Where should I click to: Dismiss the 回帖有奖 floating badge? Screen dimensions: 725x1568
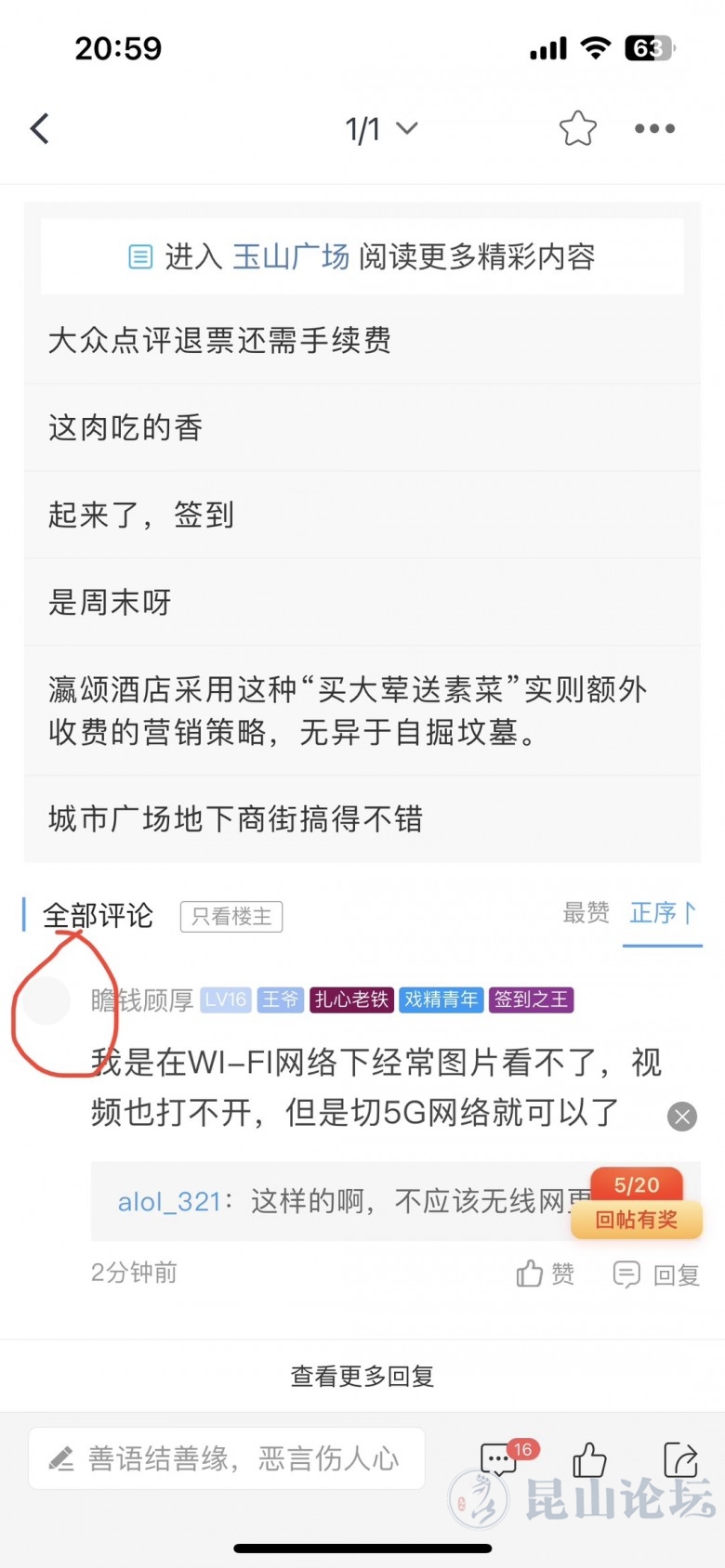[682, 1117]
